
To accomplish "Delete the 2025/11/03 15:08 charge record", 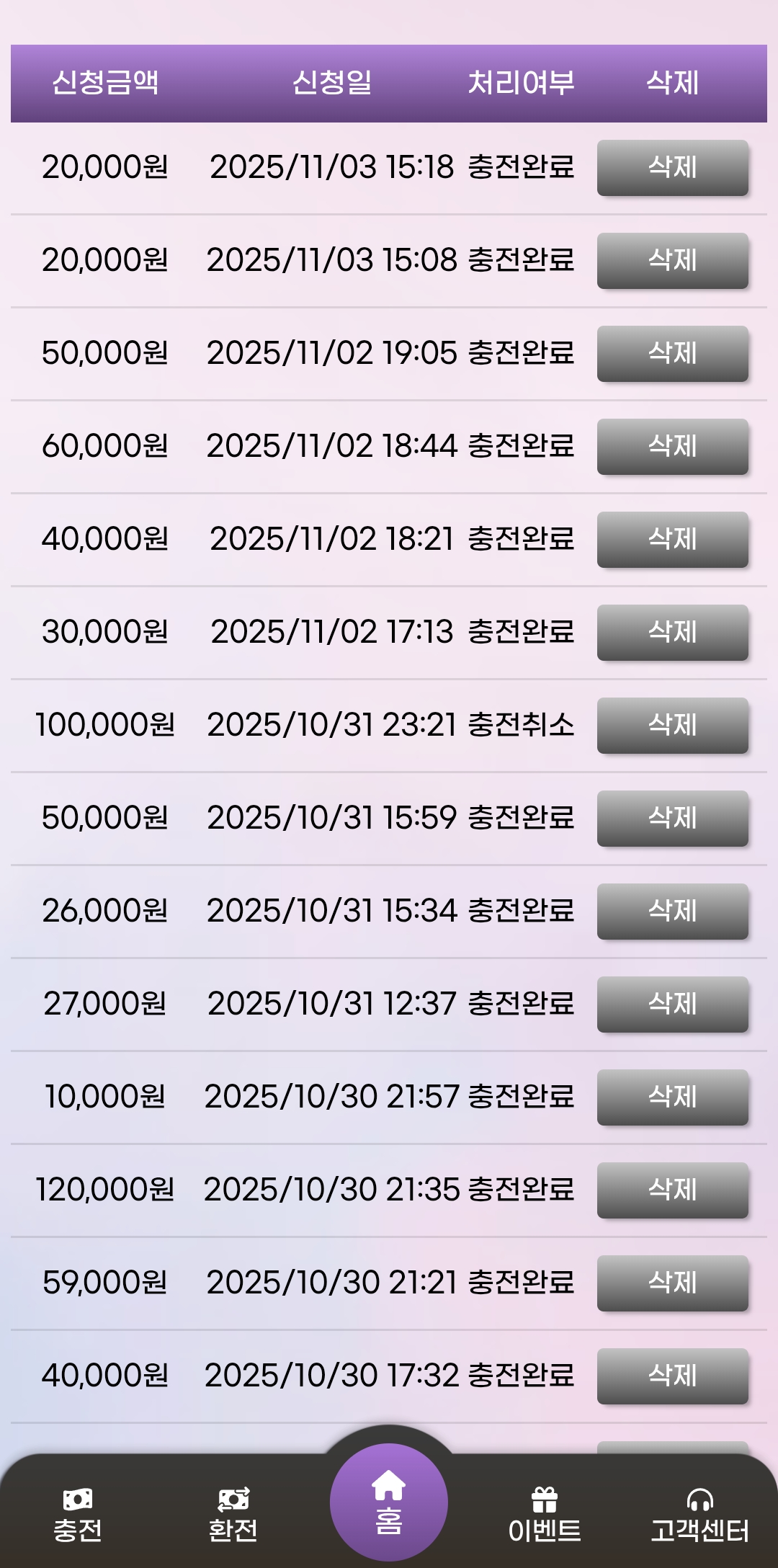I will point(672,261).
